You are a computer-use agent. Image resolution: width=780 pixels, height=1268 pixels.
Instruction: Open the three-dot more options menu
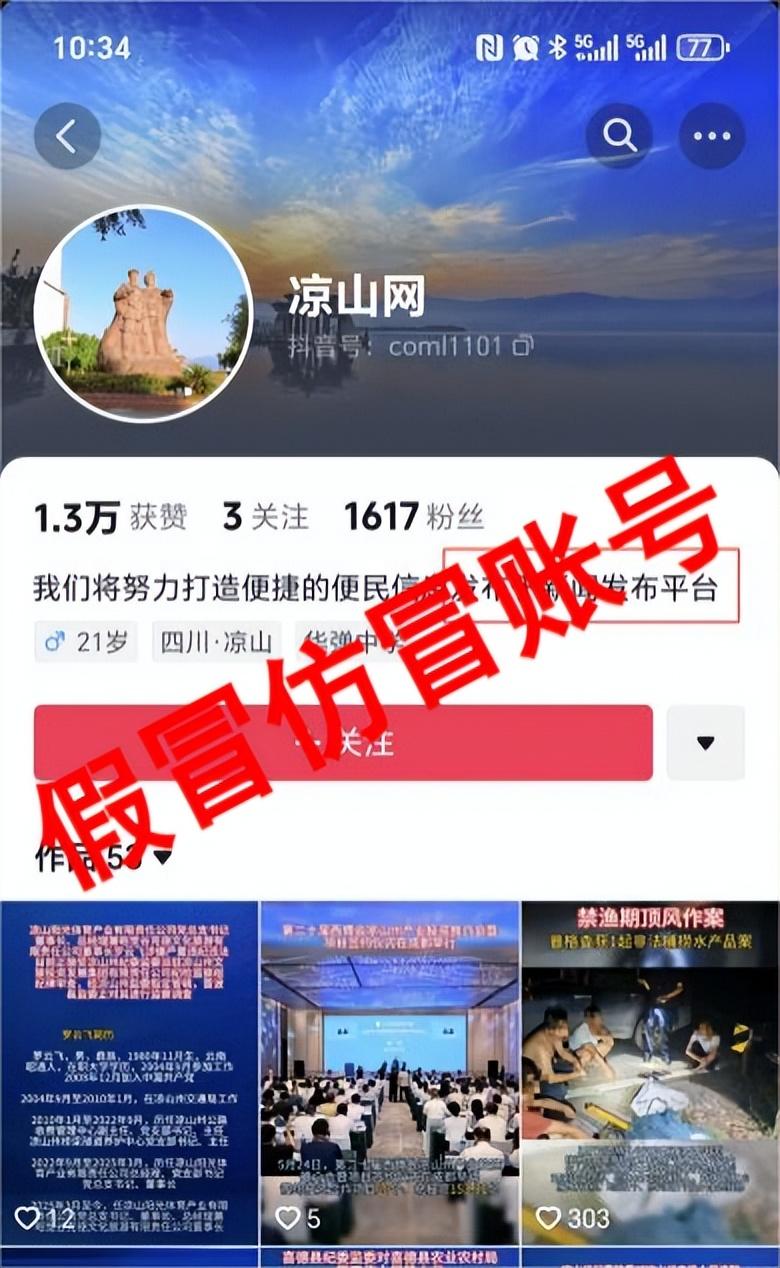(711, 137)
